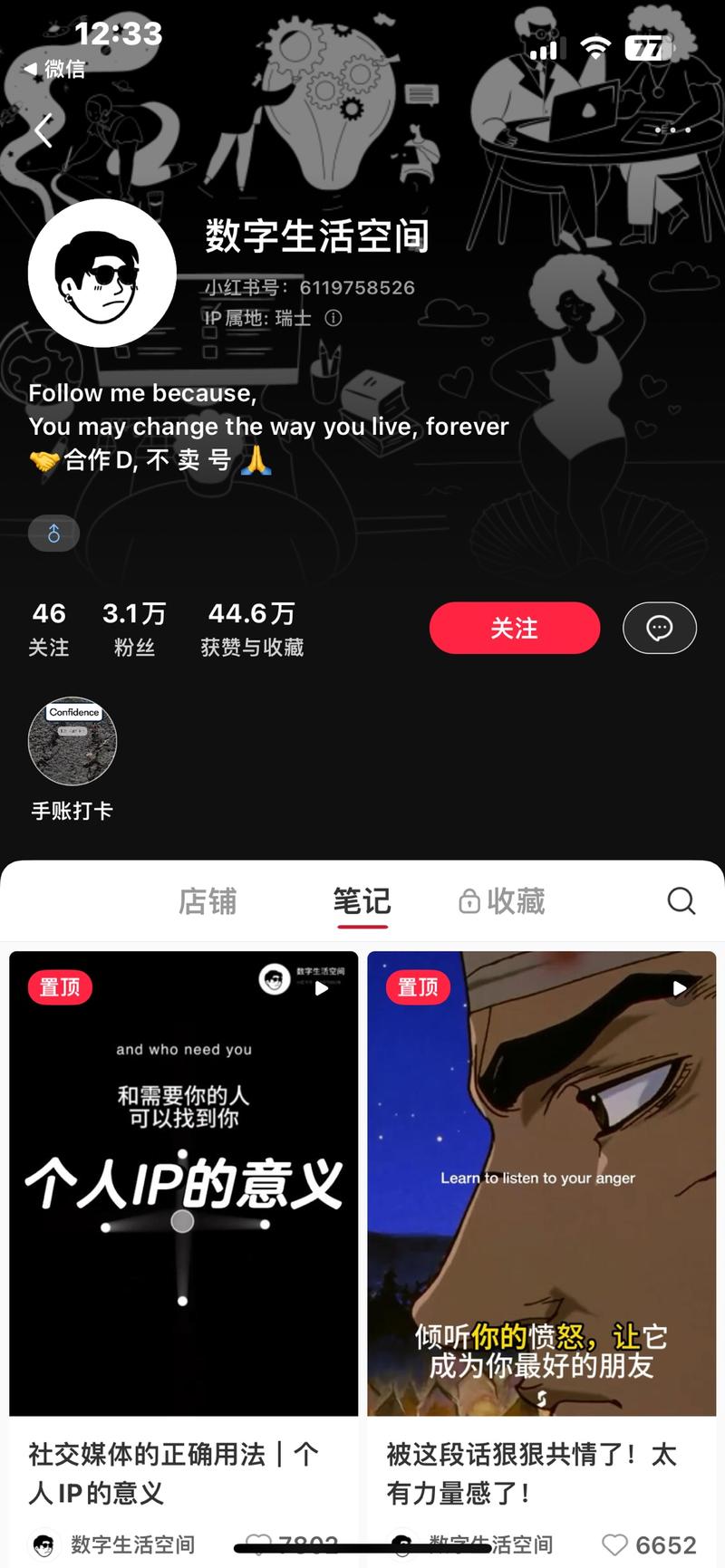
Task: View the 3.1万 粉丝 followers list
Action: (134, 629)
